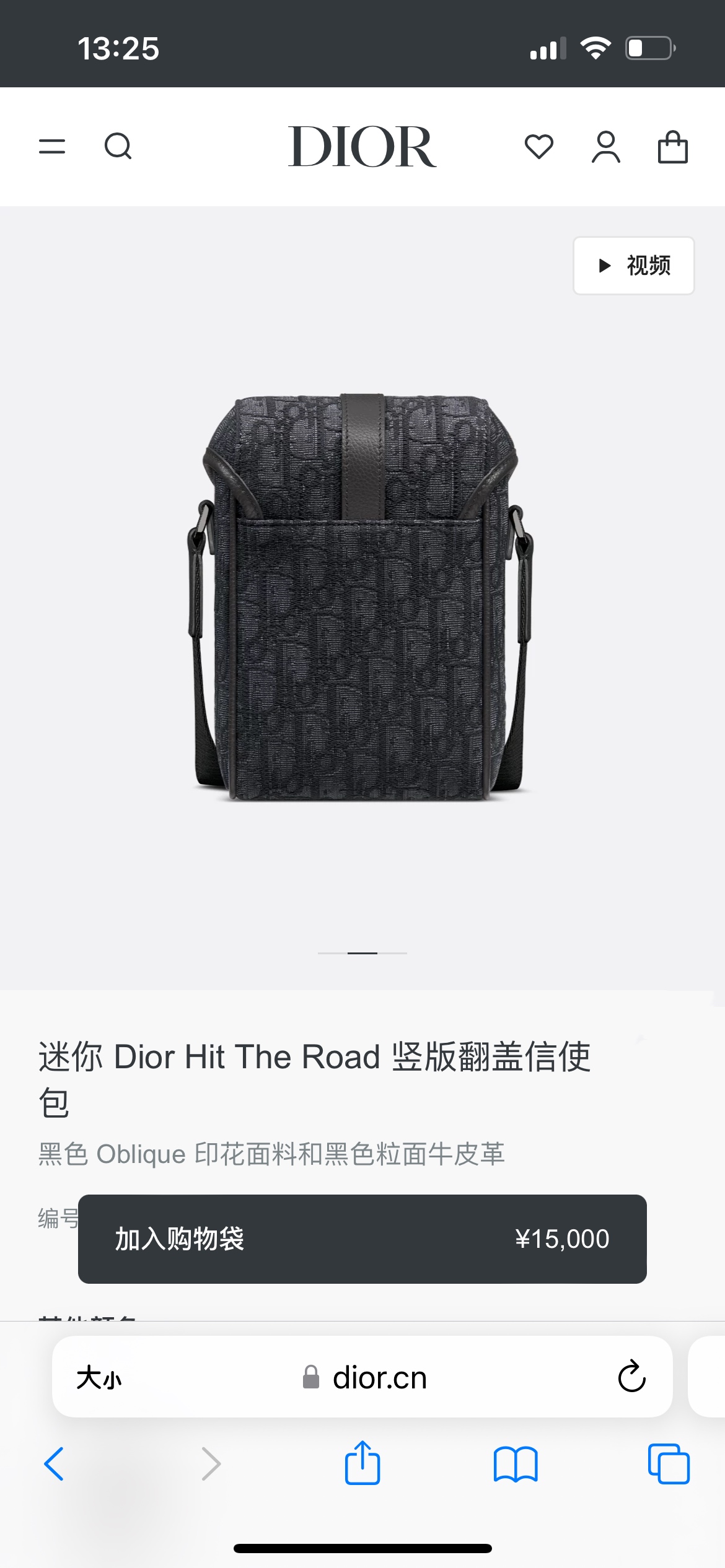Viewport: 725px width, 1568px height.
Task: Open the page text size (大小) menu
Action: (x=99, y=1378)
